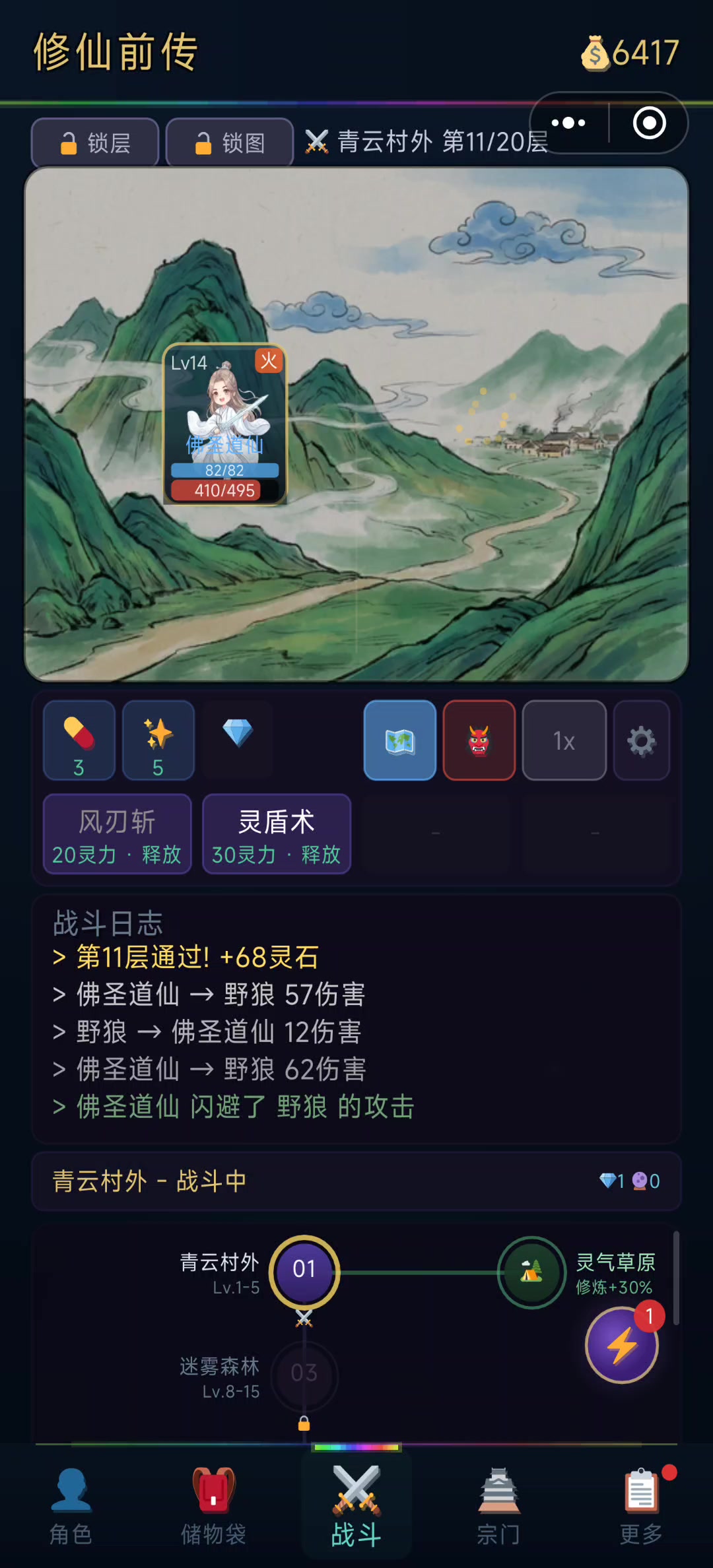
Task: Open the mini program three-dot menu
Action: (x=568, y=123)
